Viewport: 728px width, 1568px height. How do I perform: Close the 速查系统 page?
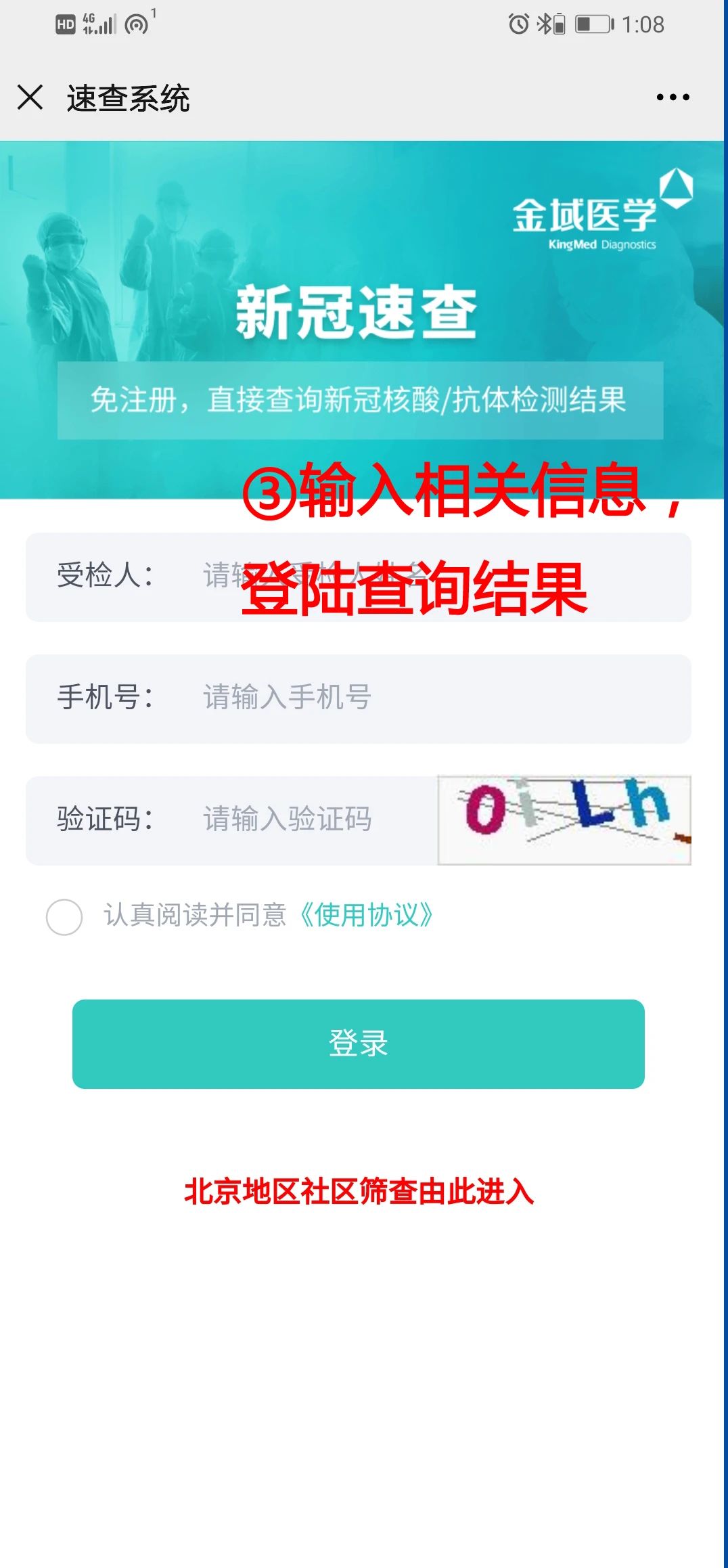30,97
